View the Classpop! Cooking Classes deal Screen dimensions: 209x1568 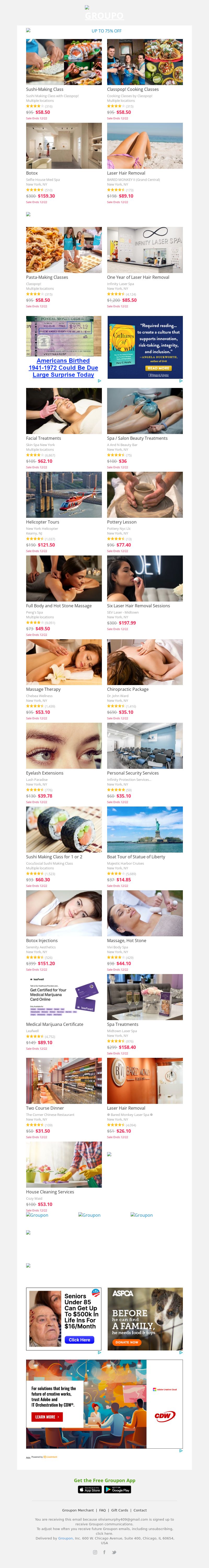pos(144,62)
